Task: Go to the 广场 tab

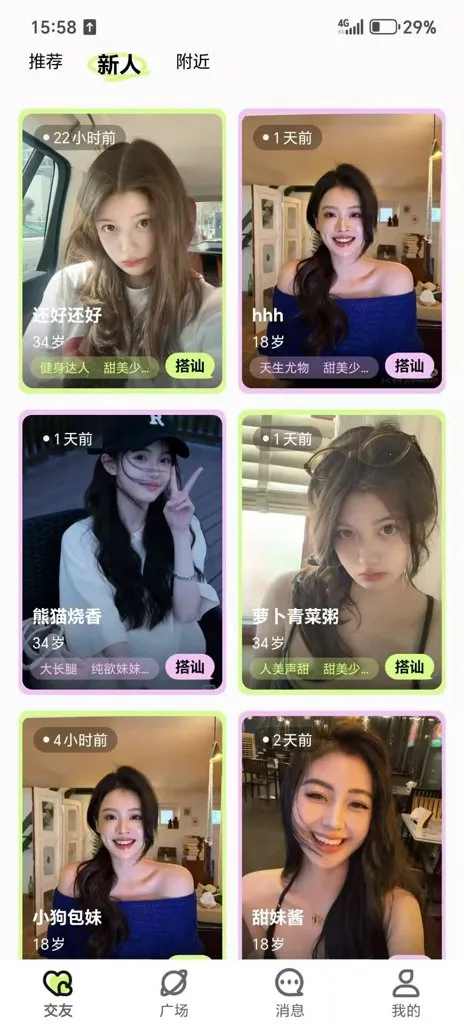Action: coord(173,993)
